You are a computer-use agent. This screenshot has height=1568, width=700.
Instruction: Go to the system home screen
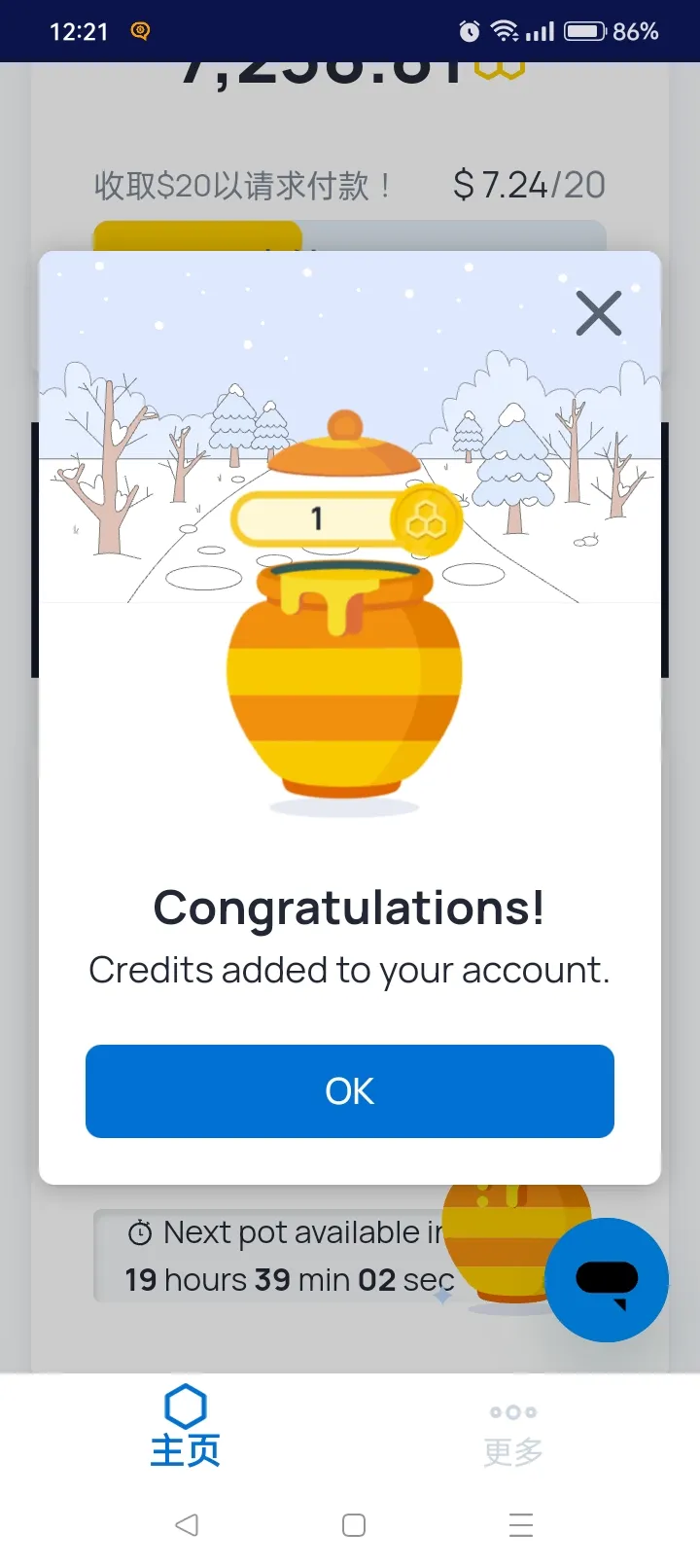tap(354, 1524)
